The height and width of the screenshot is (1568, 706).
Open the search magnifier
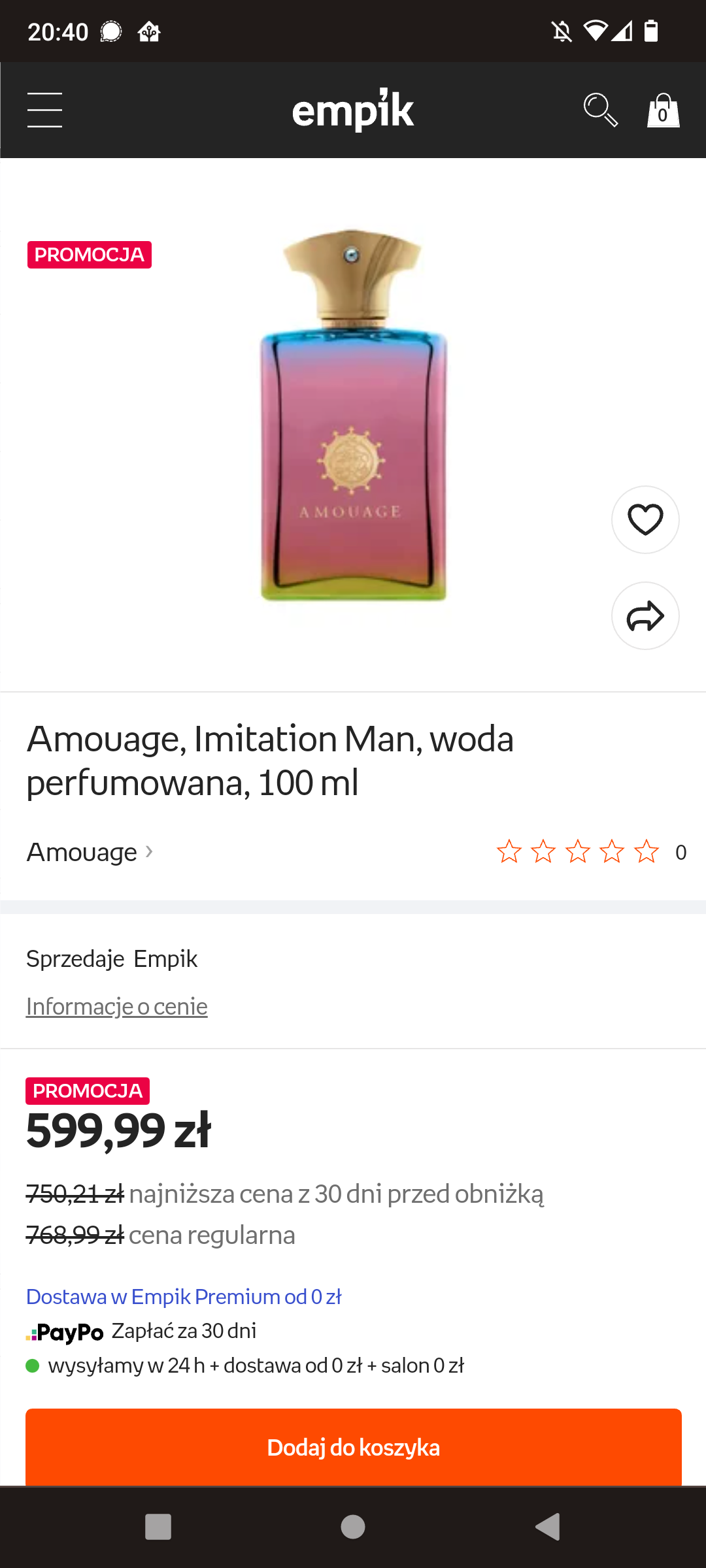click(x=600, y=110)
